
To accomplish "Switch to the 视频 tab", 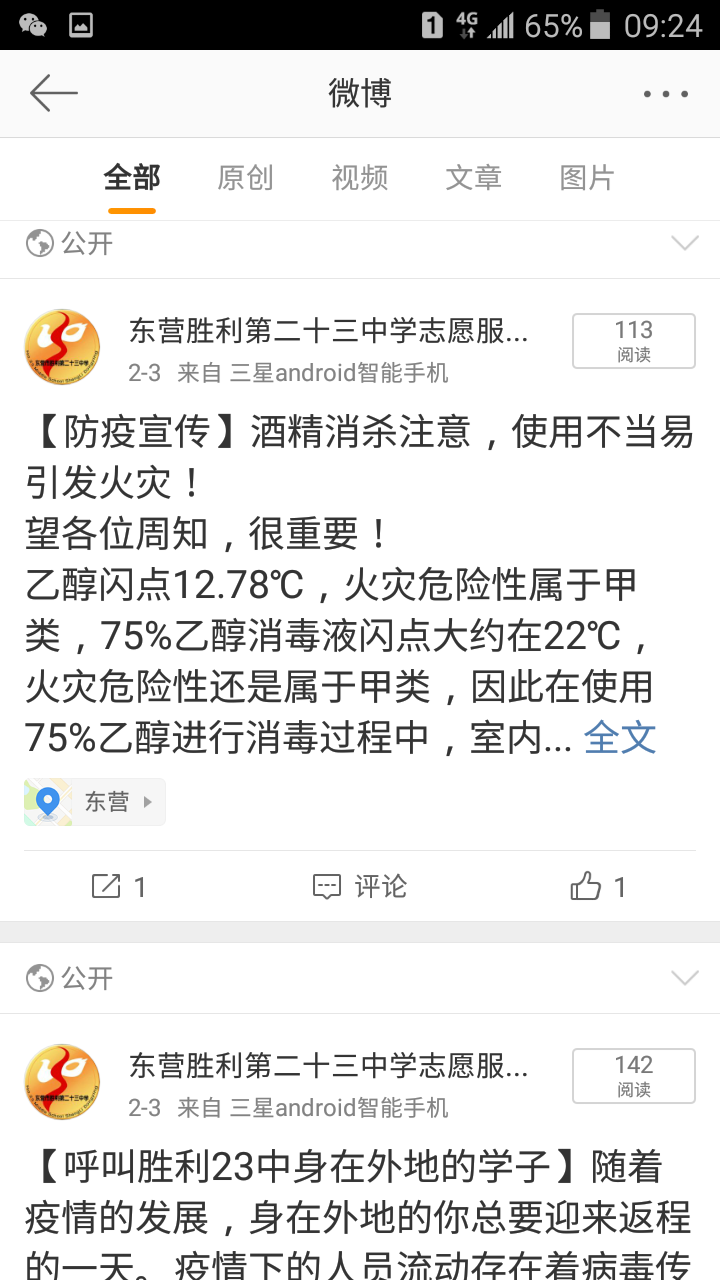I will coord(360,178).
